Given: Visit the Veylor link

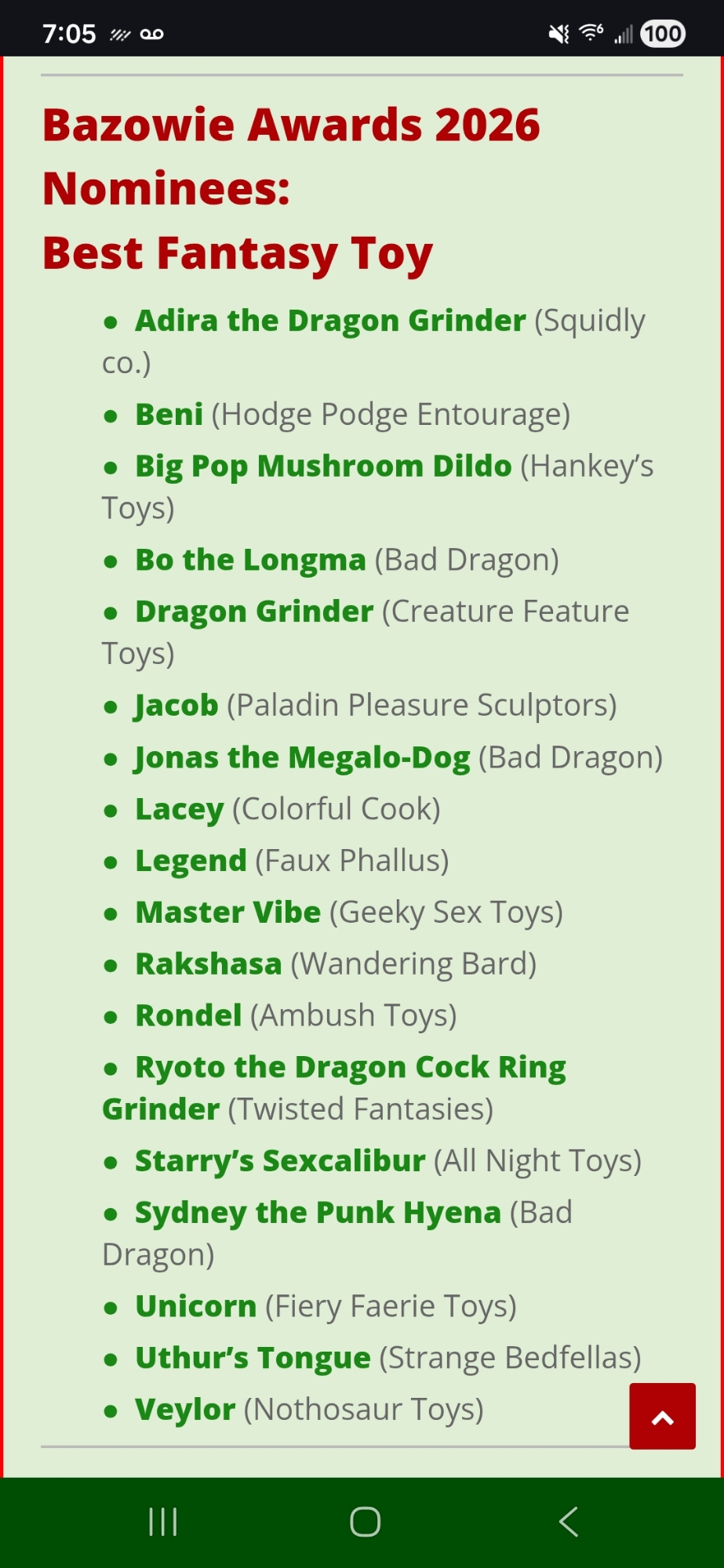Looking at the screenshot, I should (x=184, y=1409).
